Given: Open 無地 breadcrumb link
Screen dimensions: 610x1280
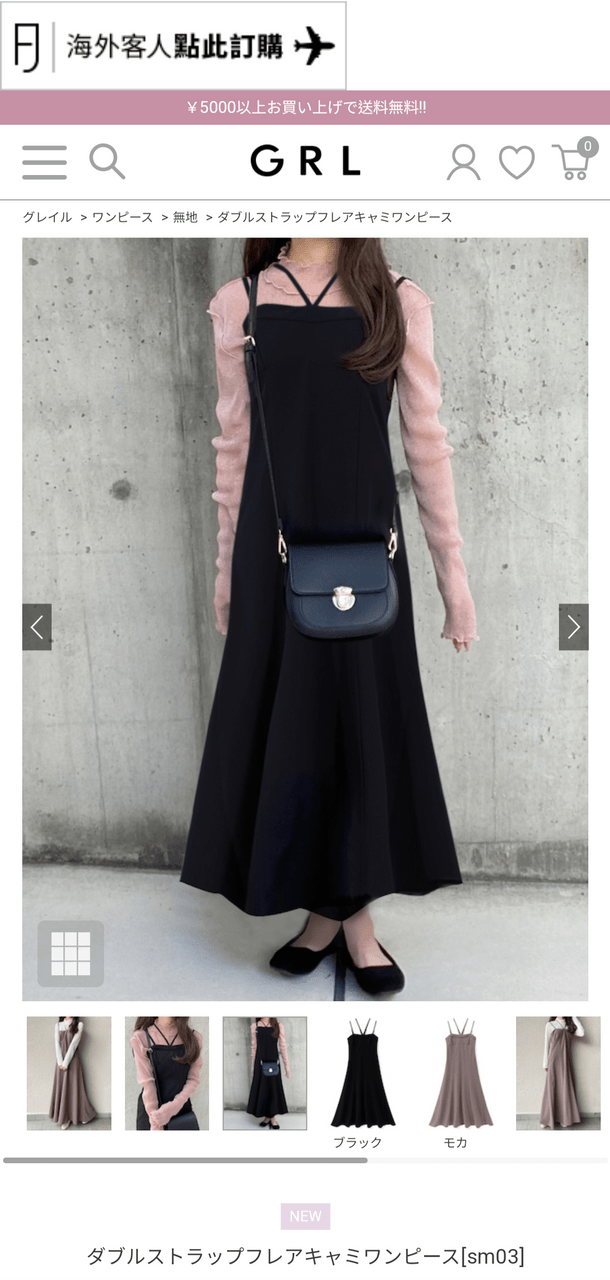Looking at the screenshot, I should point(185,217).
